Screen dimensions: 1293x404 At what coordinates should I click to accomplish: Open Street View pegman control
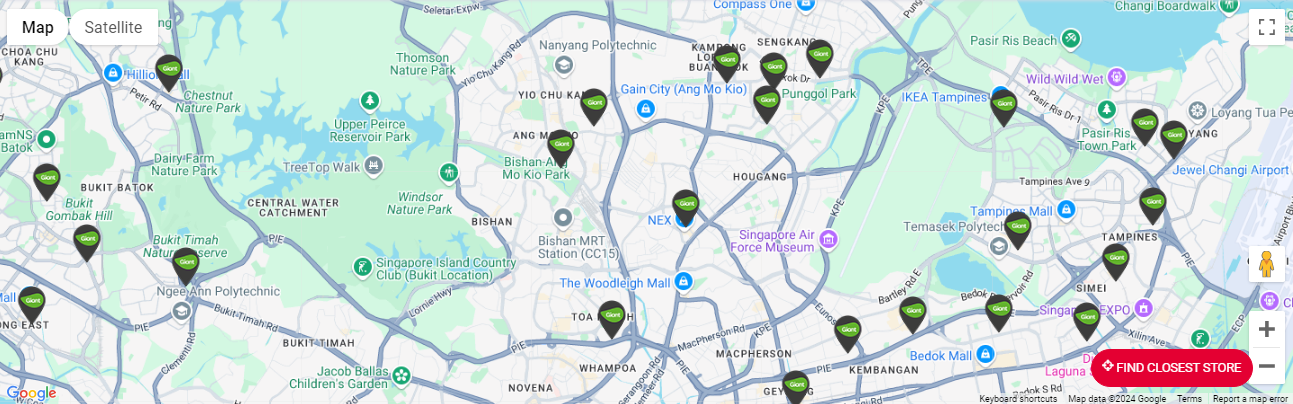coord(1266,264)
